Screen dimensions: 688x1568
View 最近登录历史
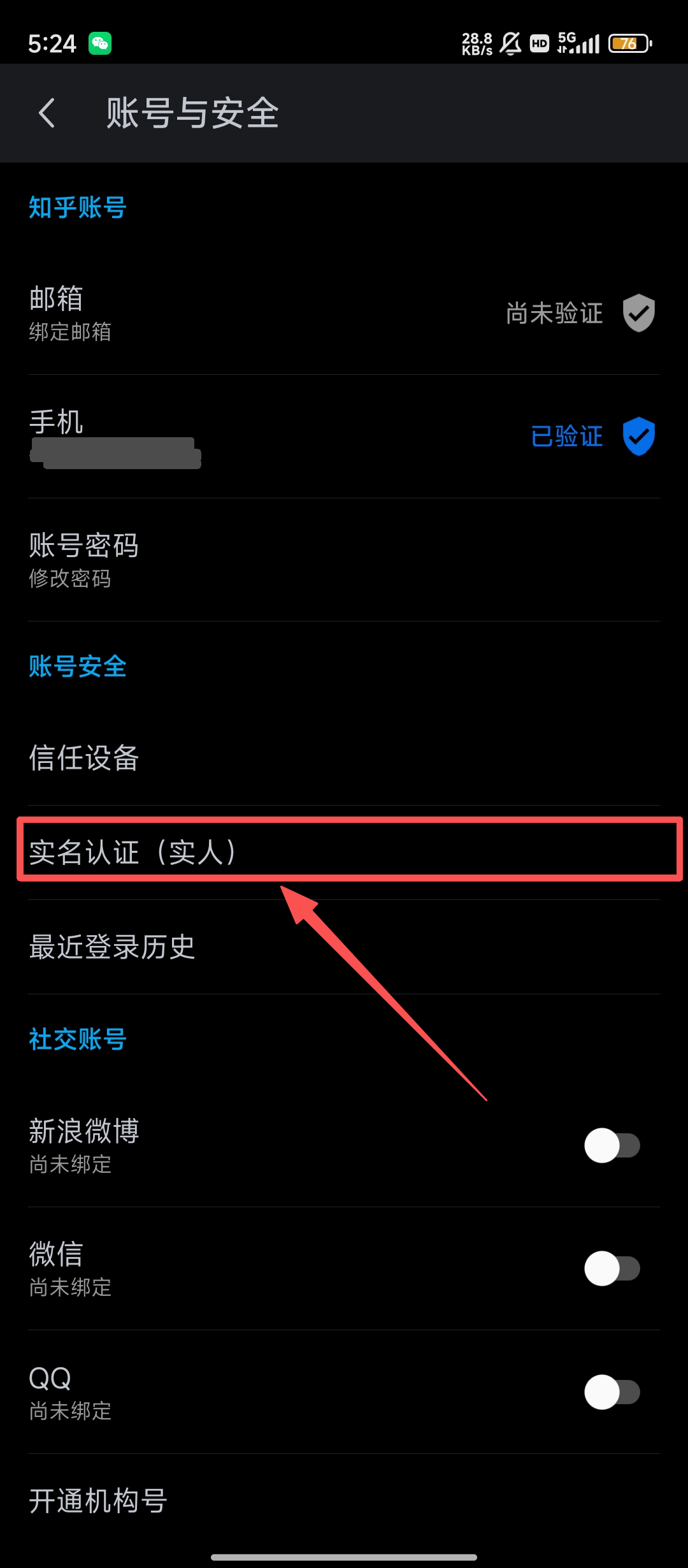pyautogui.click(x=344, y=947)
